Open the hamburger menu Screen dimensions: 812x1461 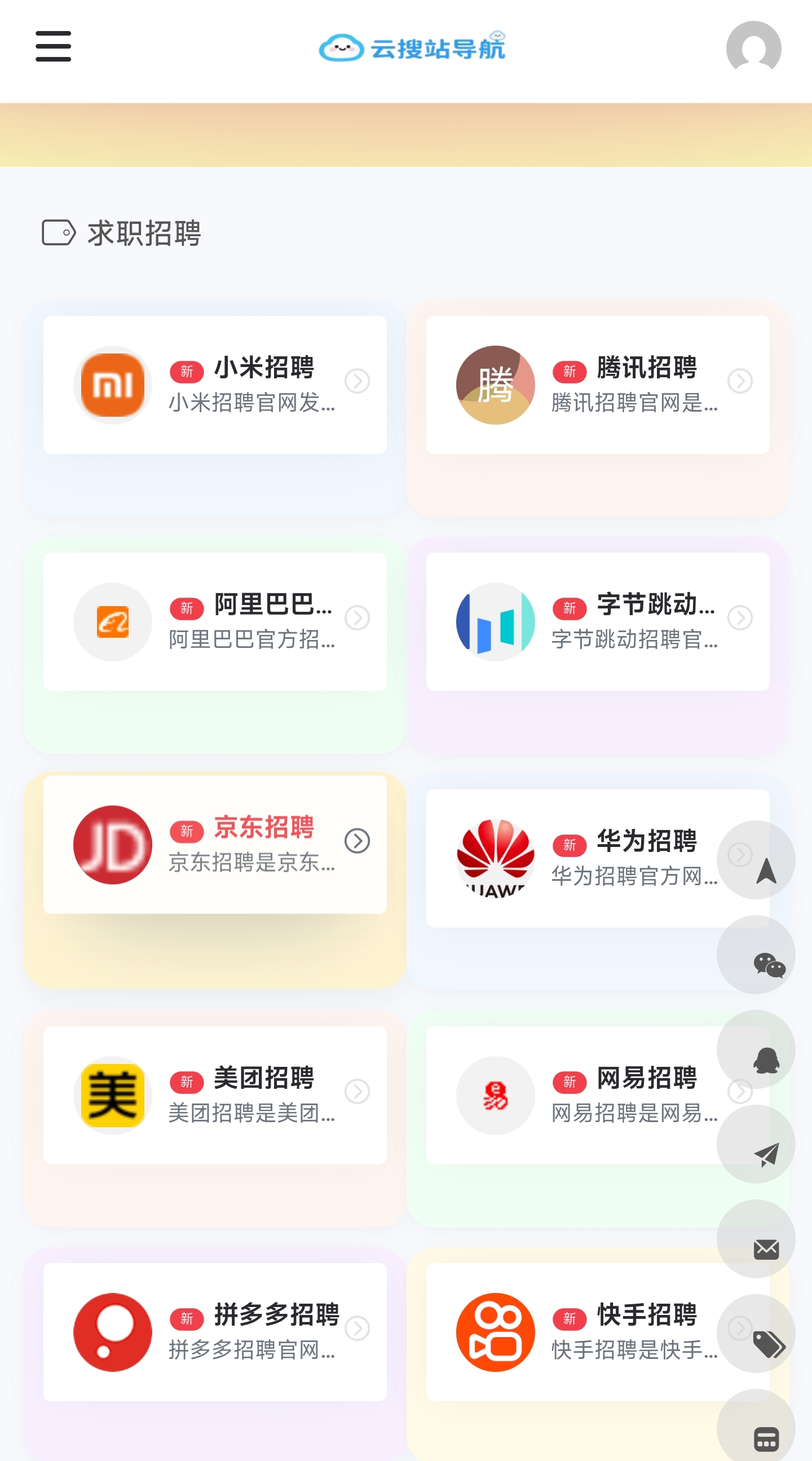[53, 47]
